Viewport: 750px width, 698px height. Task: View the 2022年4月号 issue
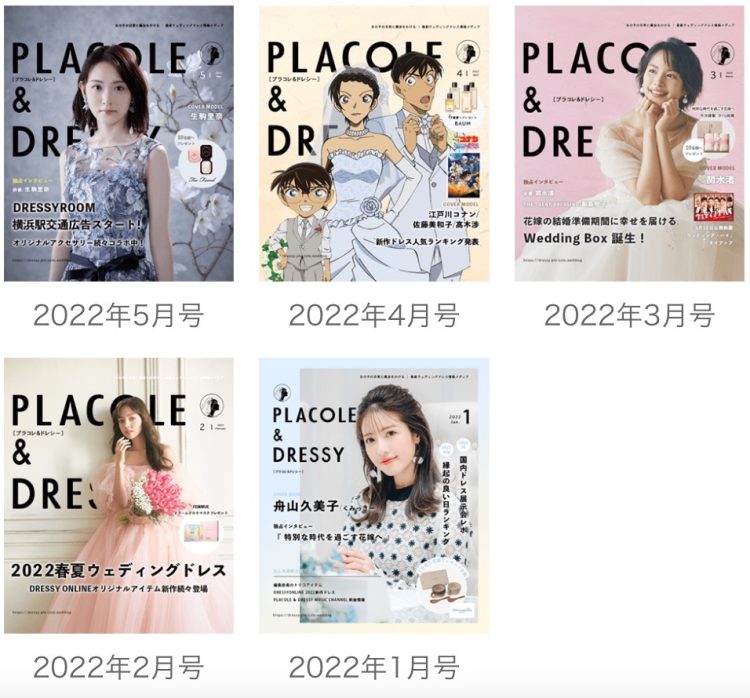[x=374, y=144]
